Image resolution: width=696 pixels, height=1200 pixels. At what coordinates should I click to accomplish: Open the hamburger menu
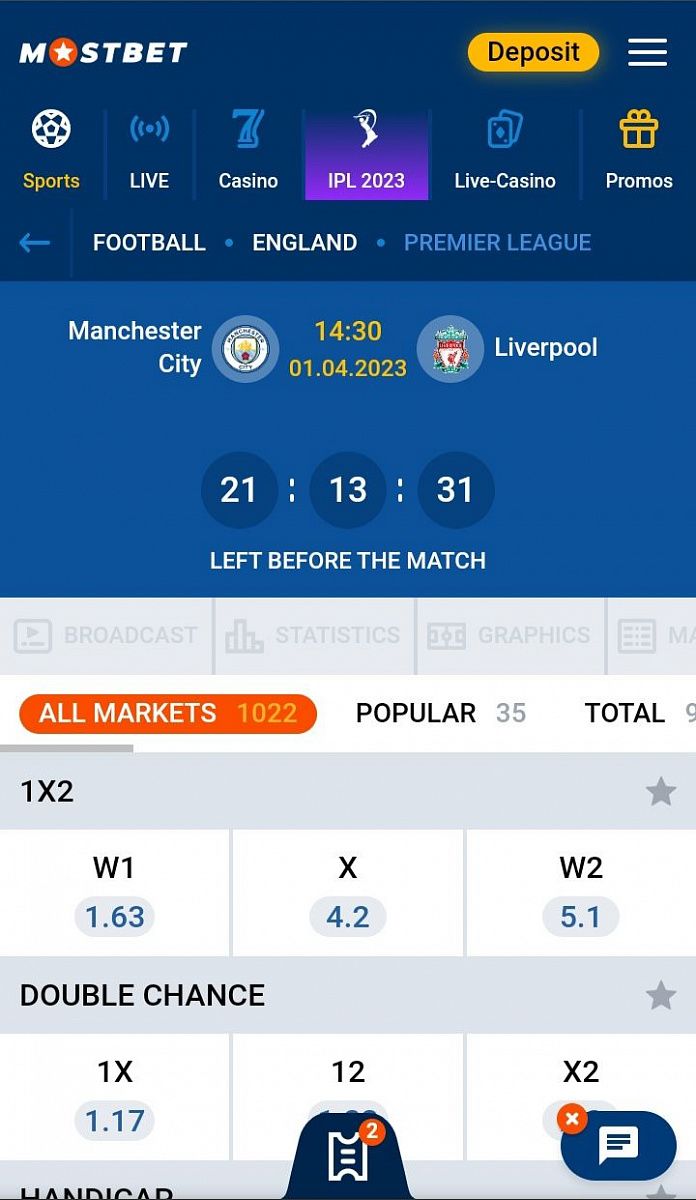point(647,53)
